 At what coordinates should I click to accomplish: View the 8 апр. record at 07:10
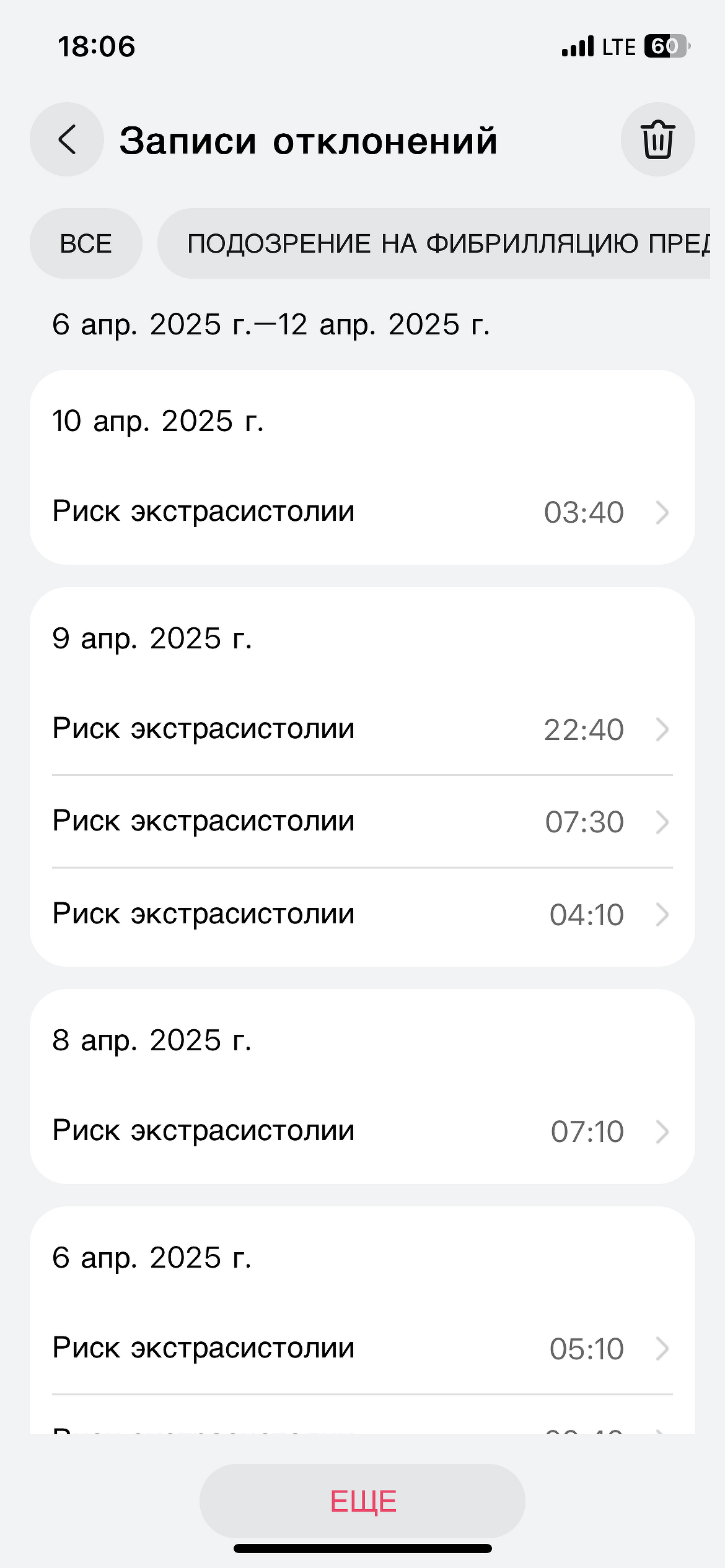[x=362, y=1131]
